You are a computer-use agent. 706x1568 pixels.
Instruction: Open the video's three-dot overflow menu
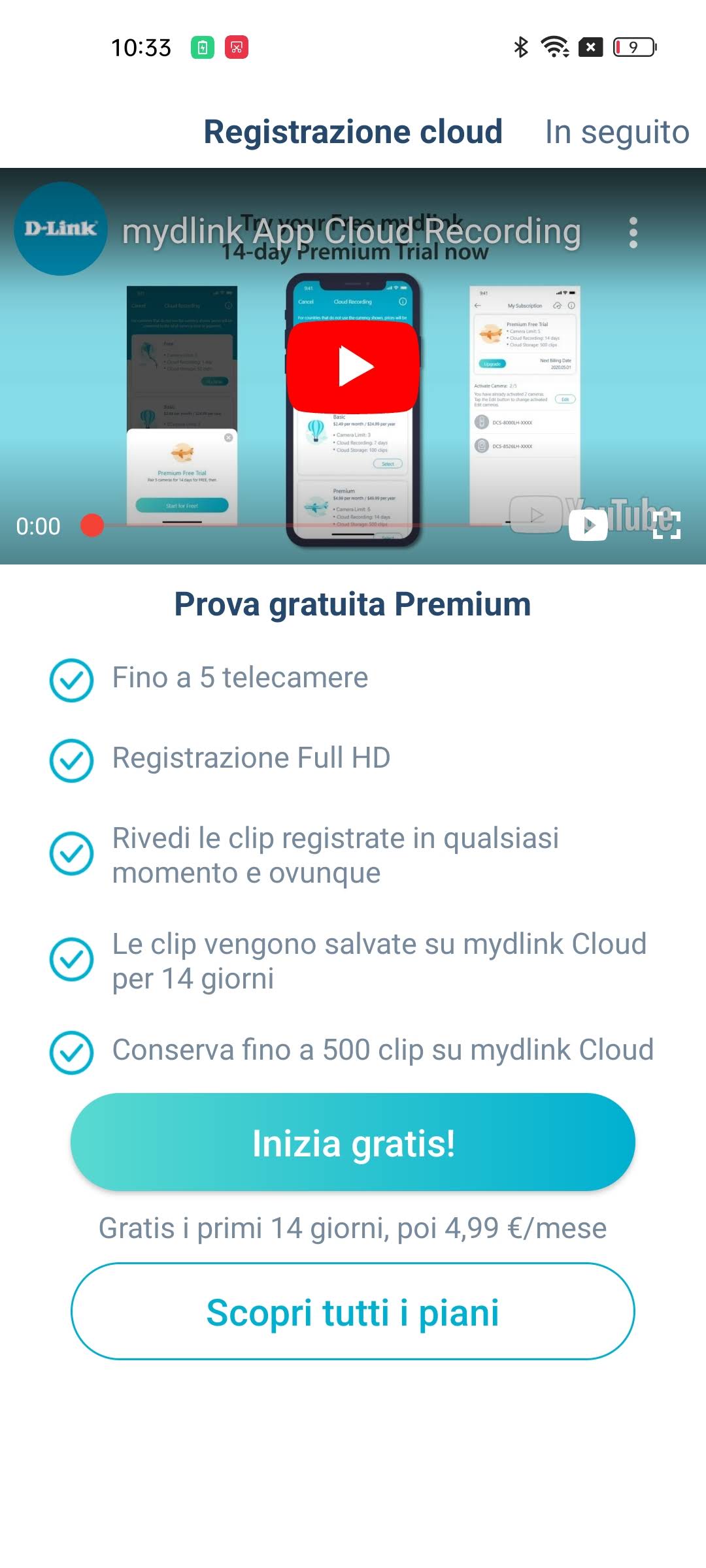(632, 233)
